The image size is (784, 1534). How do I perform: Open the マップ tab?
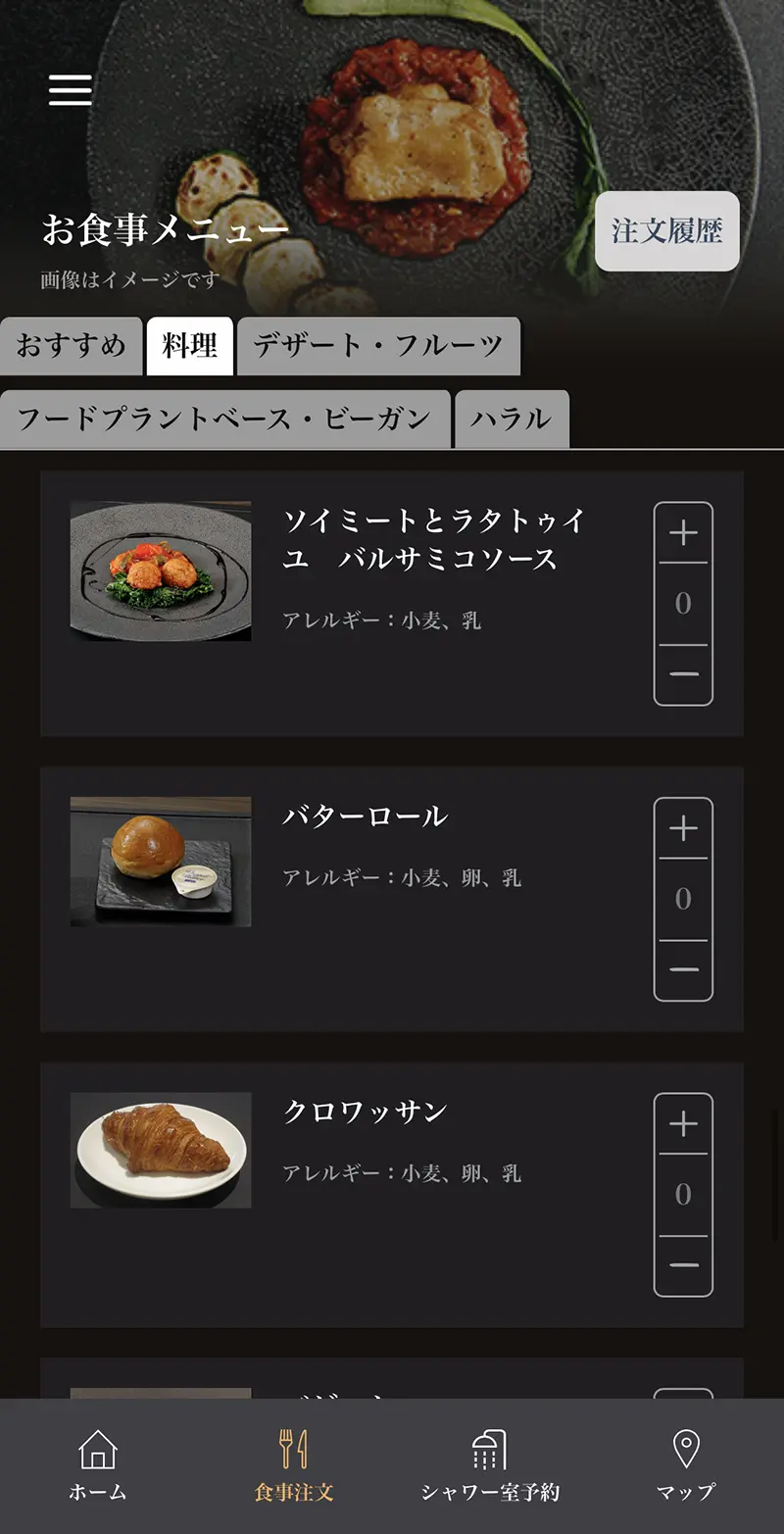pyautogui.click(x=685, y=1465)
